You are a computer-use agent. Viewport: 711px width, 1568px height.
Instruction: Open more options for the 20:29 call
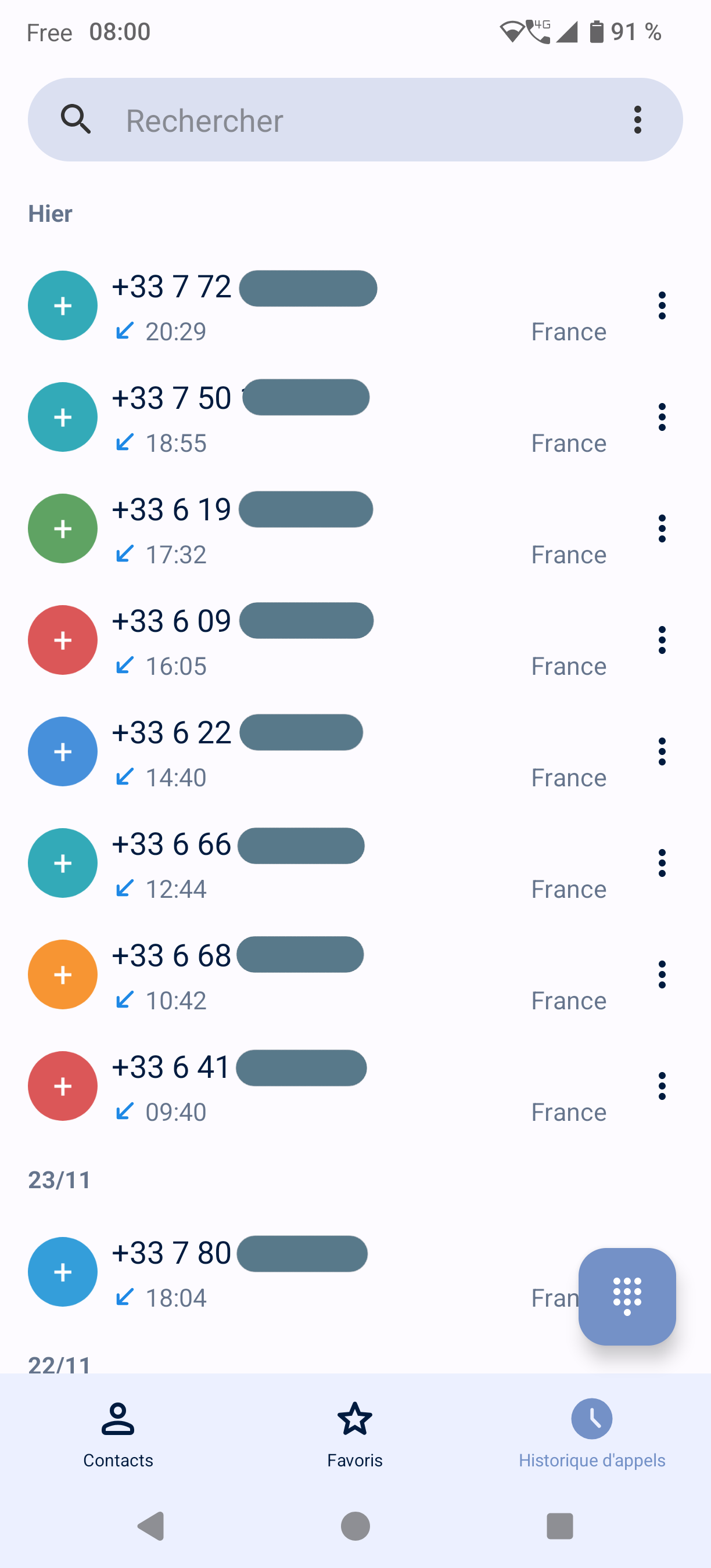pos(662,305)
